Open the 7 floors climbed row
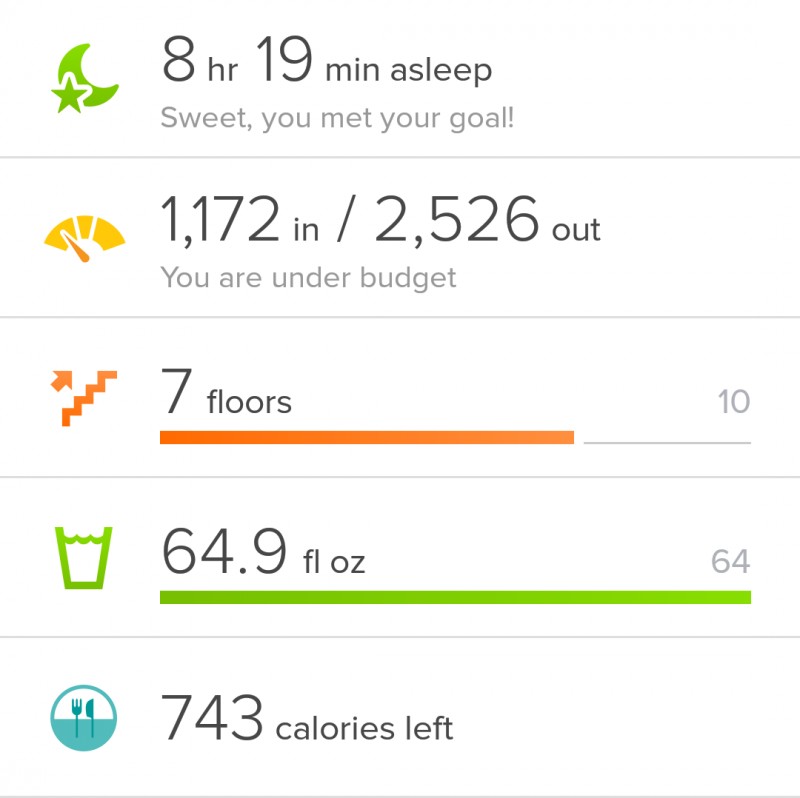Viewport: 800px width, 798px height. pos(400,398)
